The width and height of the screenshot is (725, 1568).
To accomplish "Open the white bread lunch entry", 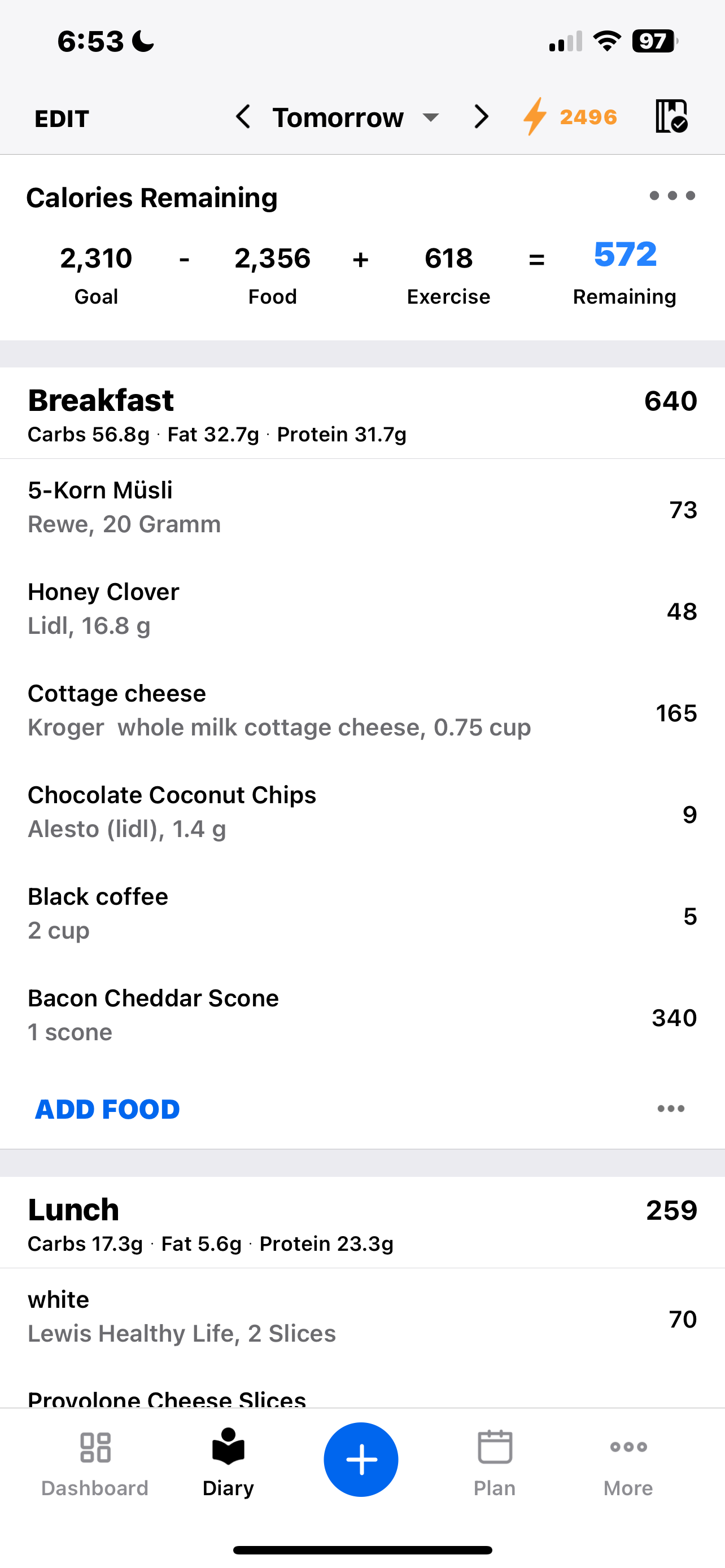I will point(362,1317).
